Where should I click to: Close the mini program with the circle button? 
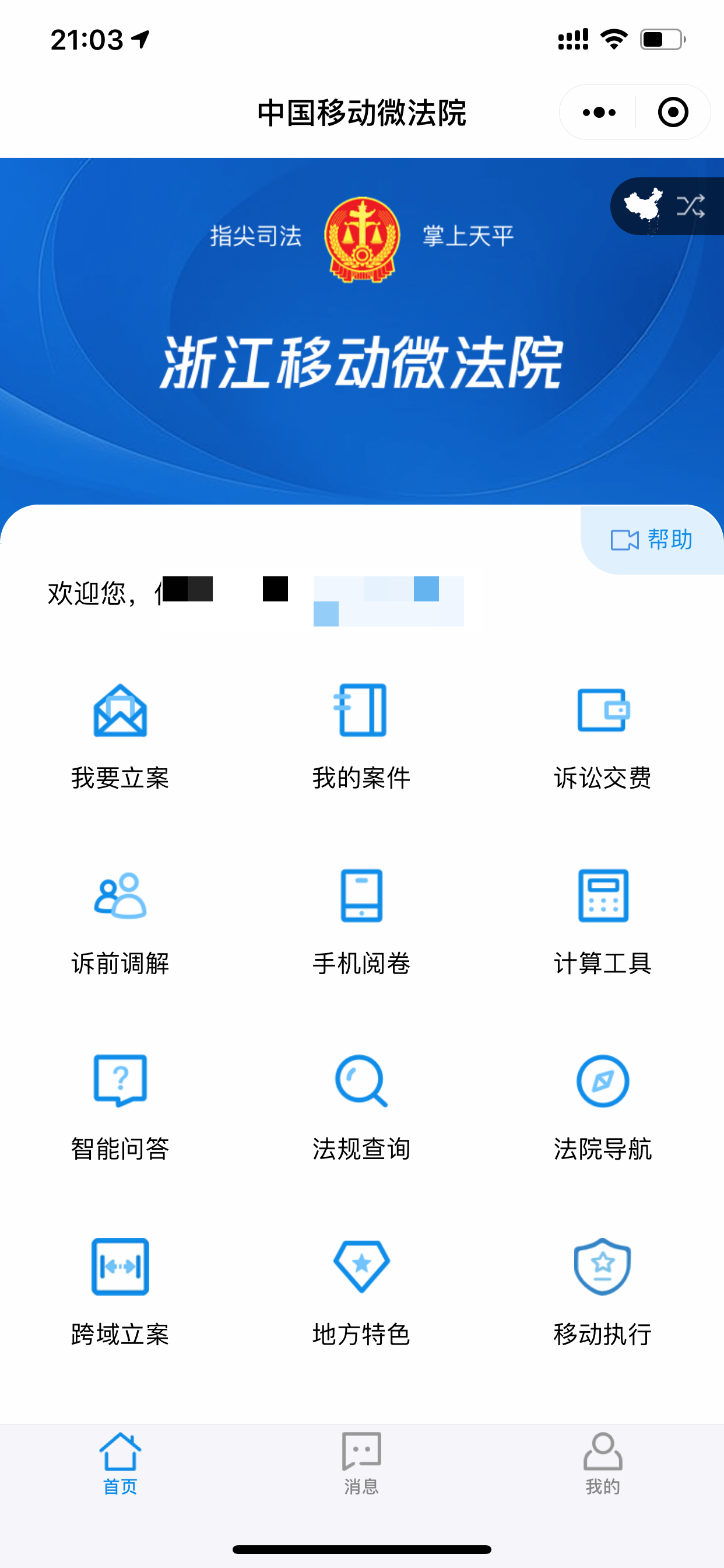[673, 113]
